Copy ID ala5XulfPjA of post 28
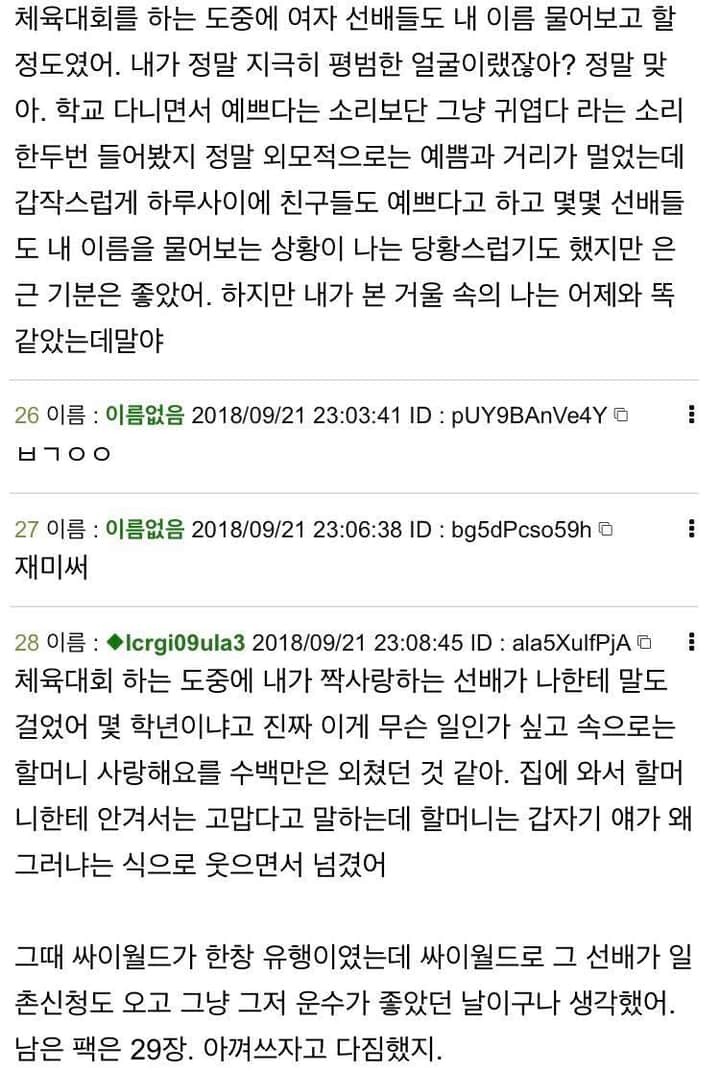Screen dimensions: 720x1071 645,642
